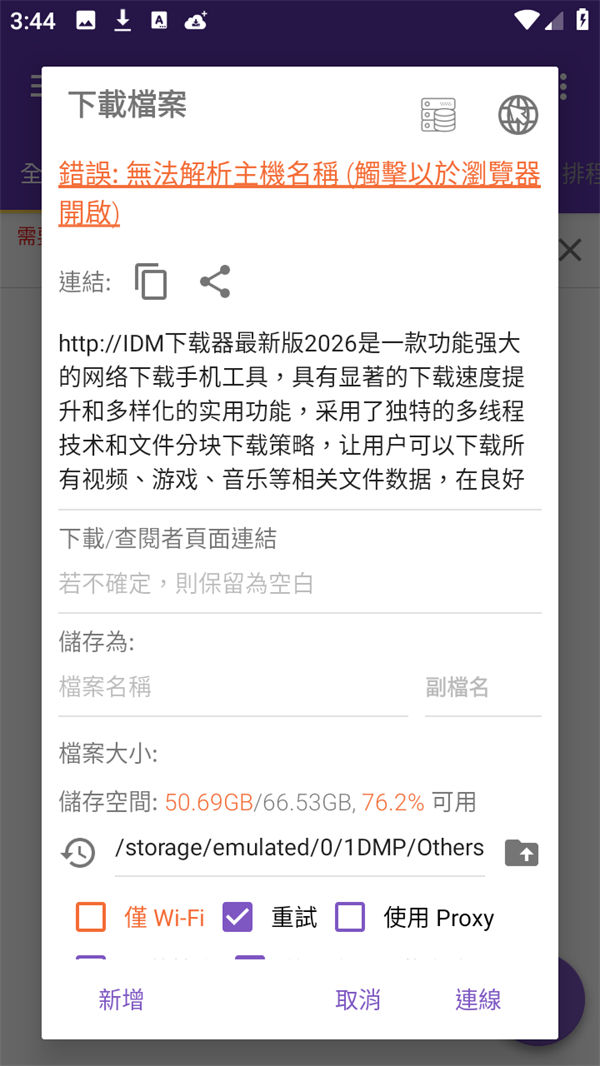Image resolution: width=600 pixels, height=1066 pixels.
Task: Tap the 新增 button
Action: click(x=121, y=1000)
